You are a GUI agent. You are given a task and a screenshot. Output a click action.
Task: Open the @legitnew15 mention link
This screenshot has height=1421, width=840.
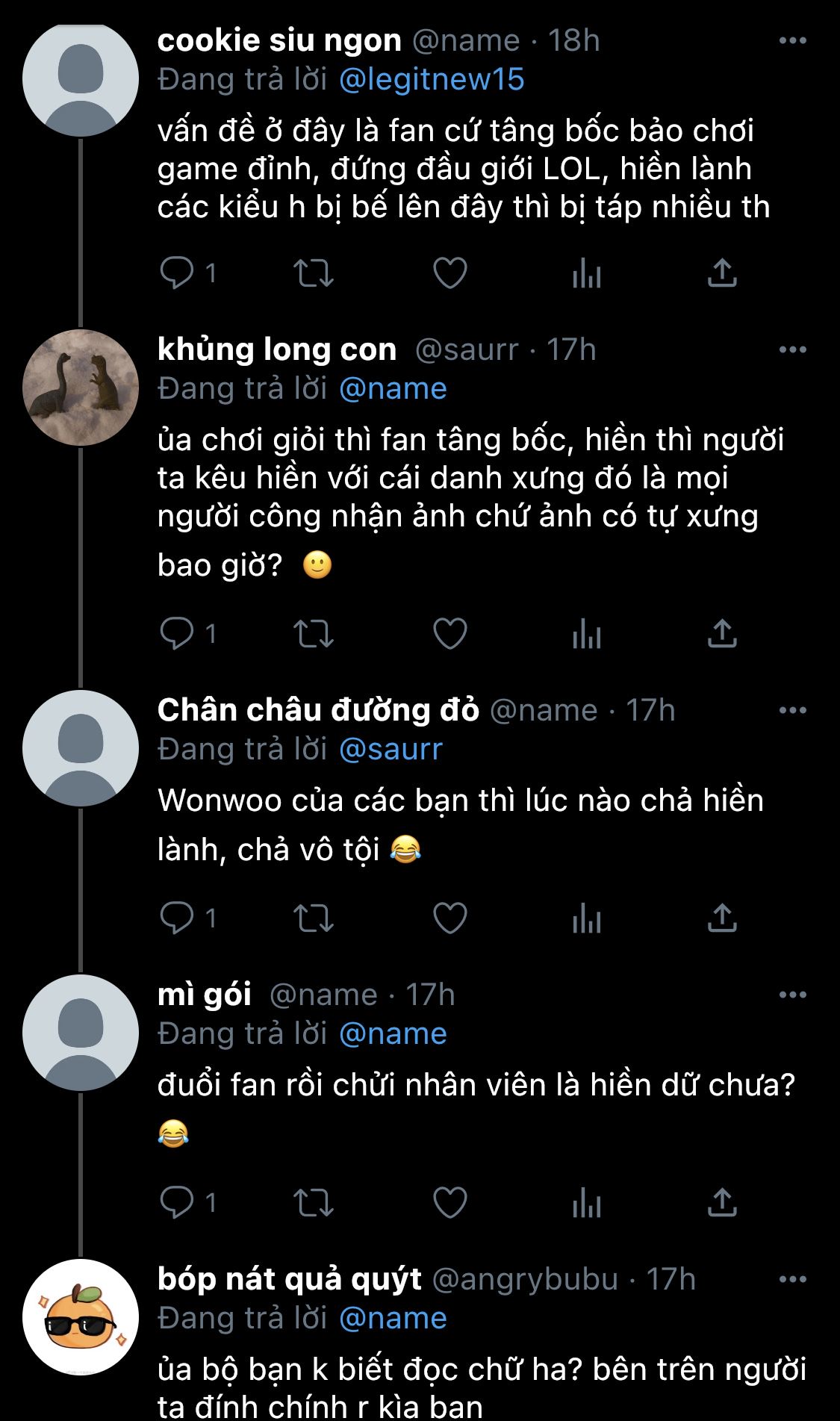(432, 80)
